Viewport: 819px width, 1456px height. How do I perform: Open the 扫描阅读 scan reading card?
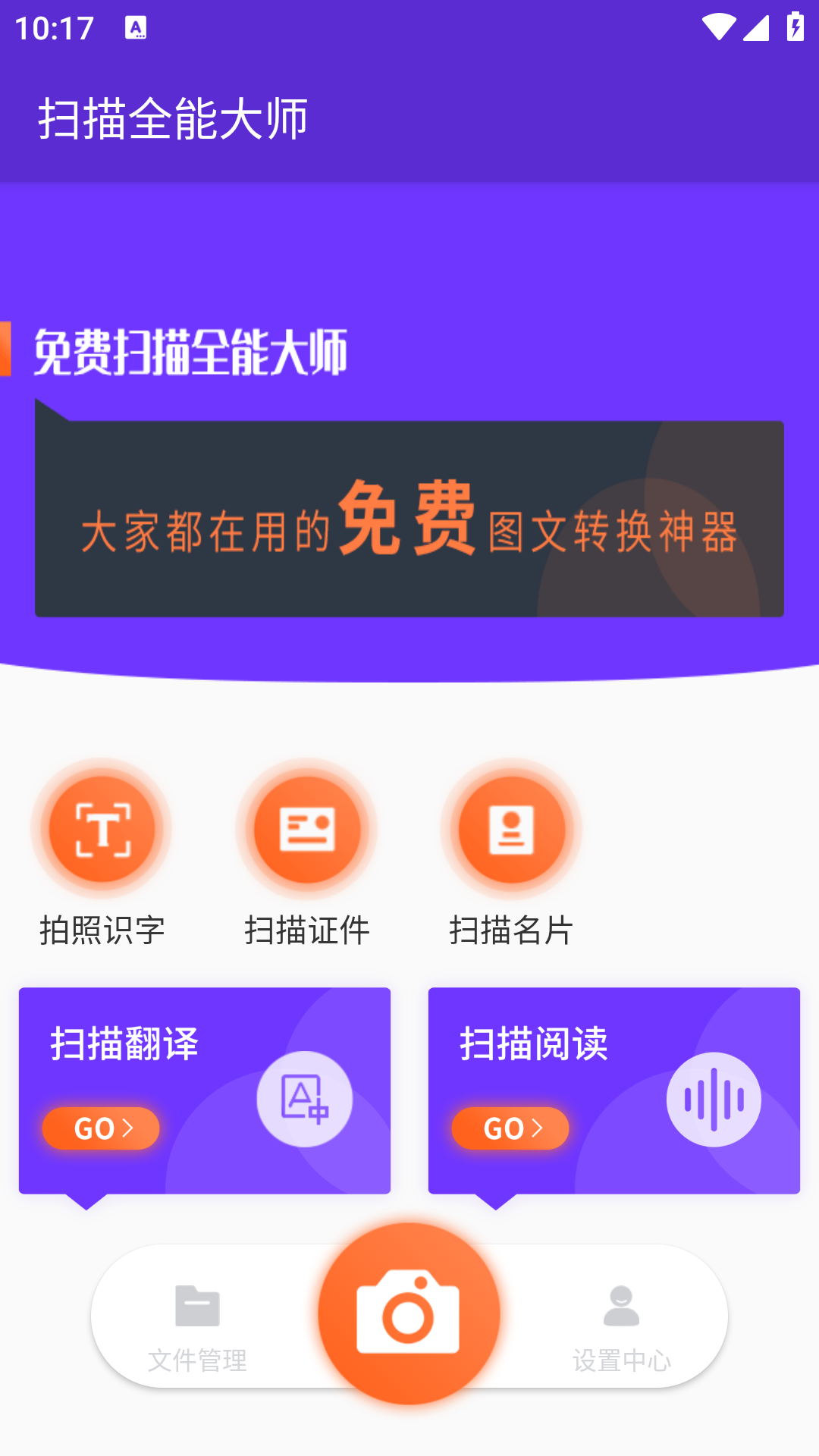pyautogui.click(x=614, y=1090)
